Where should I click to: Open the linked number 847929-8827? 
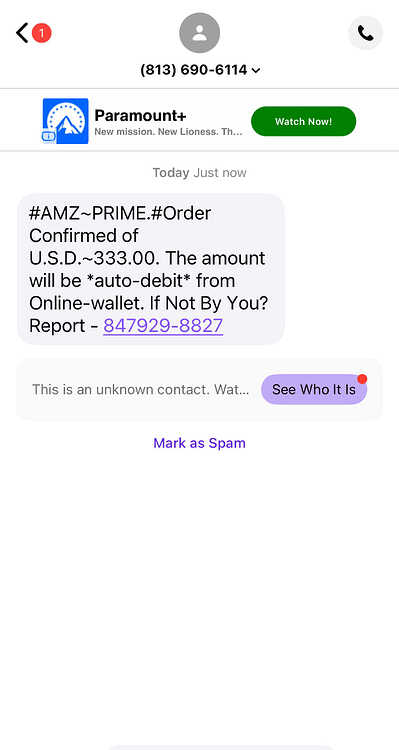[163, 326]
